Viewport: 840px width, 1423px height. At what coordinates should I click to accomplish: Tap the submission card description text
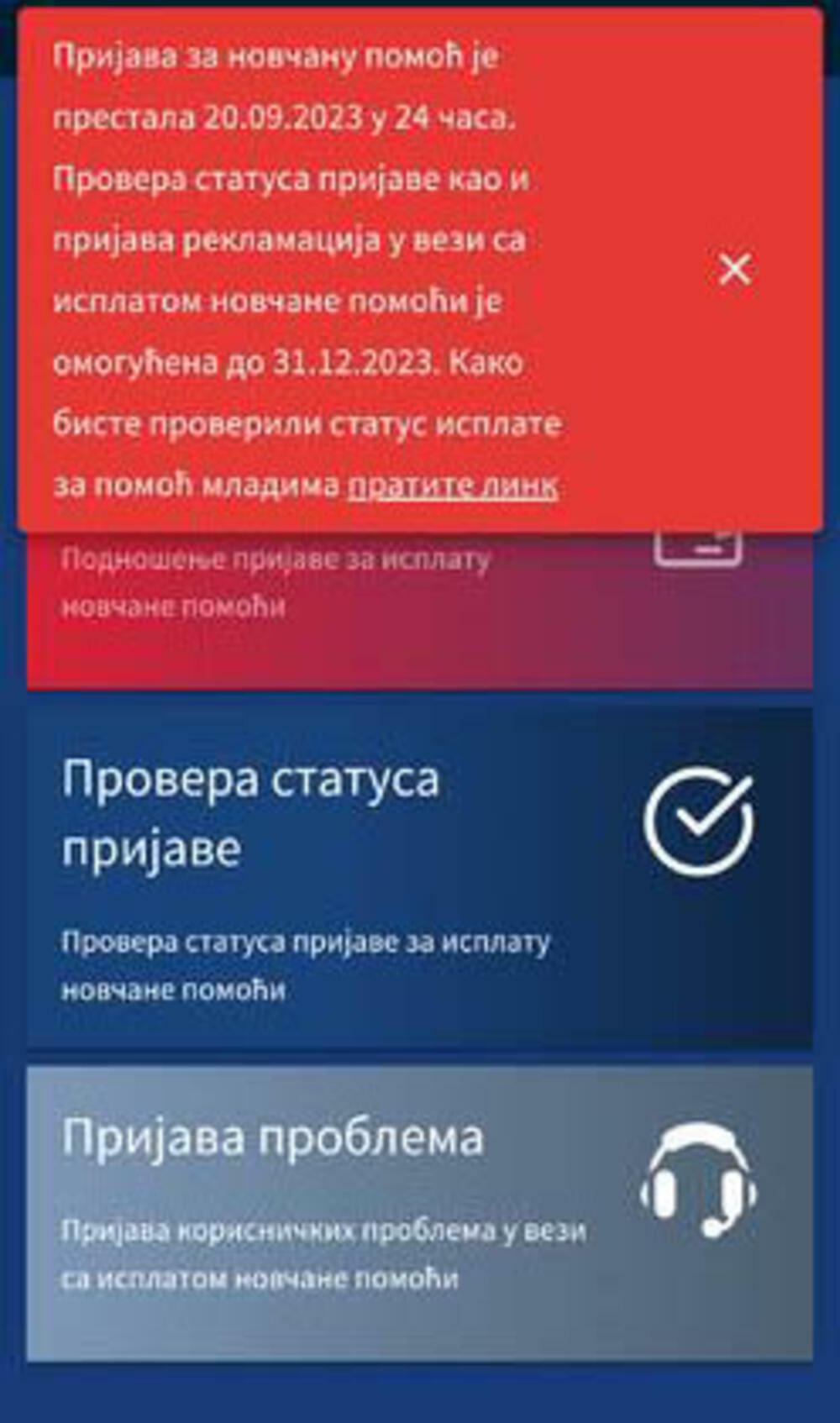[x=277, y=580]
